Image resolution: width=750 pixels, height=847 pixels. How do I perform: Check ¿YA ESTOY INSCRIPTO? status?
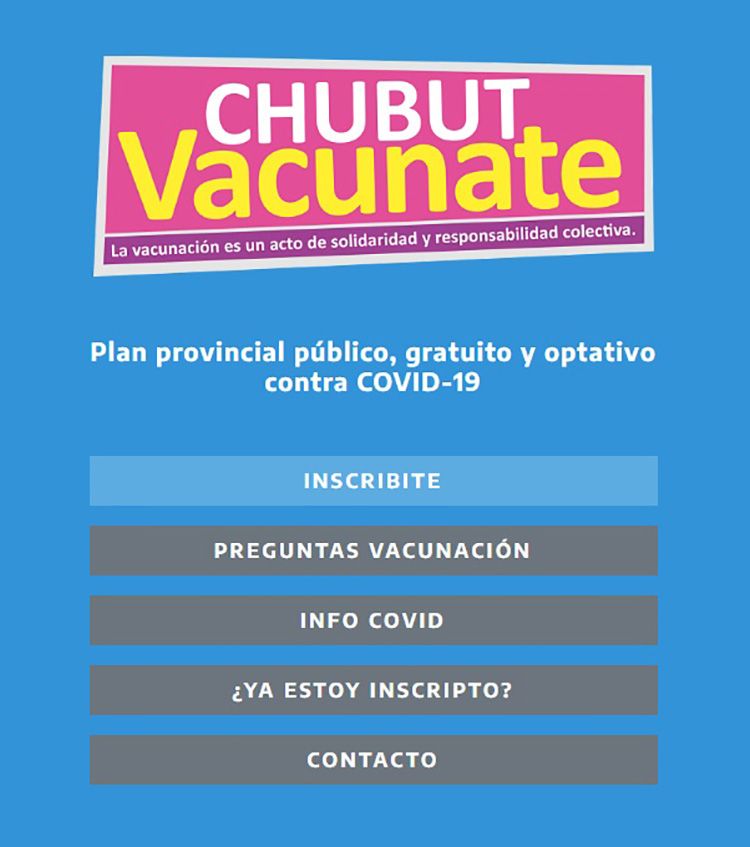coord(373,690)
